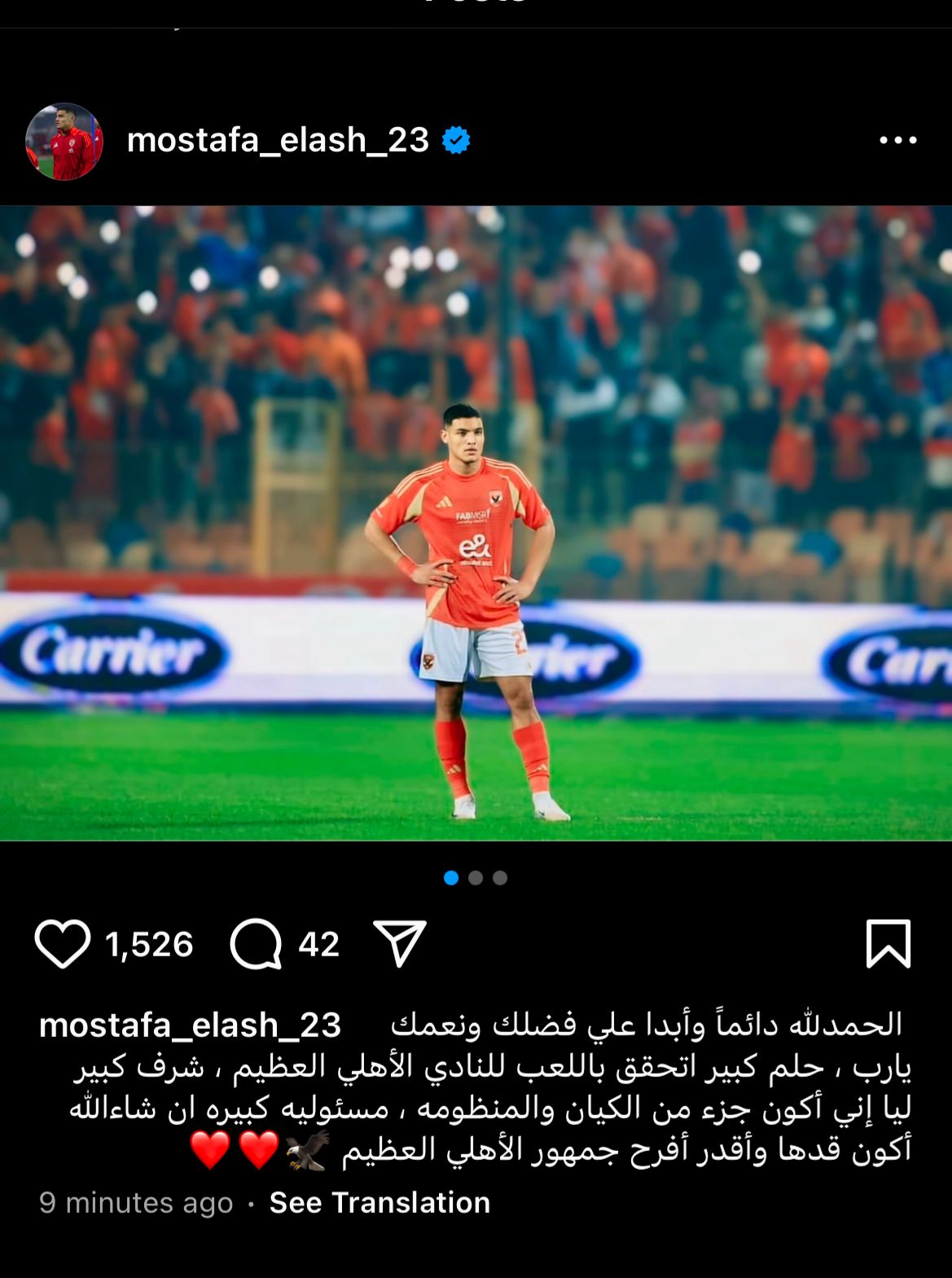The height and width of the screenshot is (1278, 952).
Task: Open mostafa_elash_23 profile picture
Action: (x=64, y=142)
